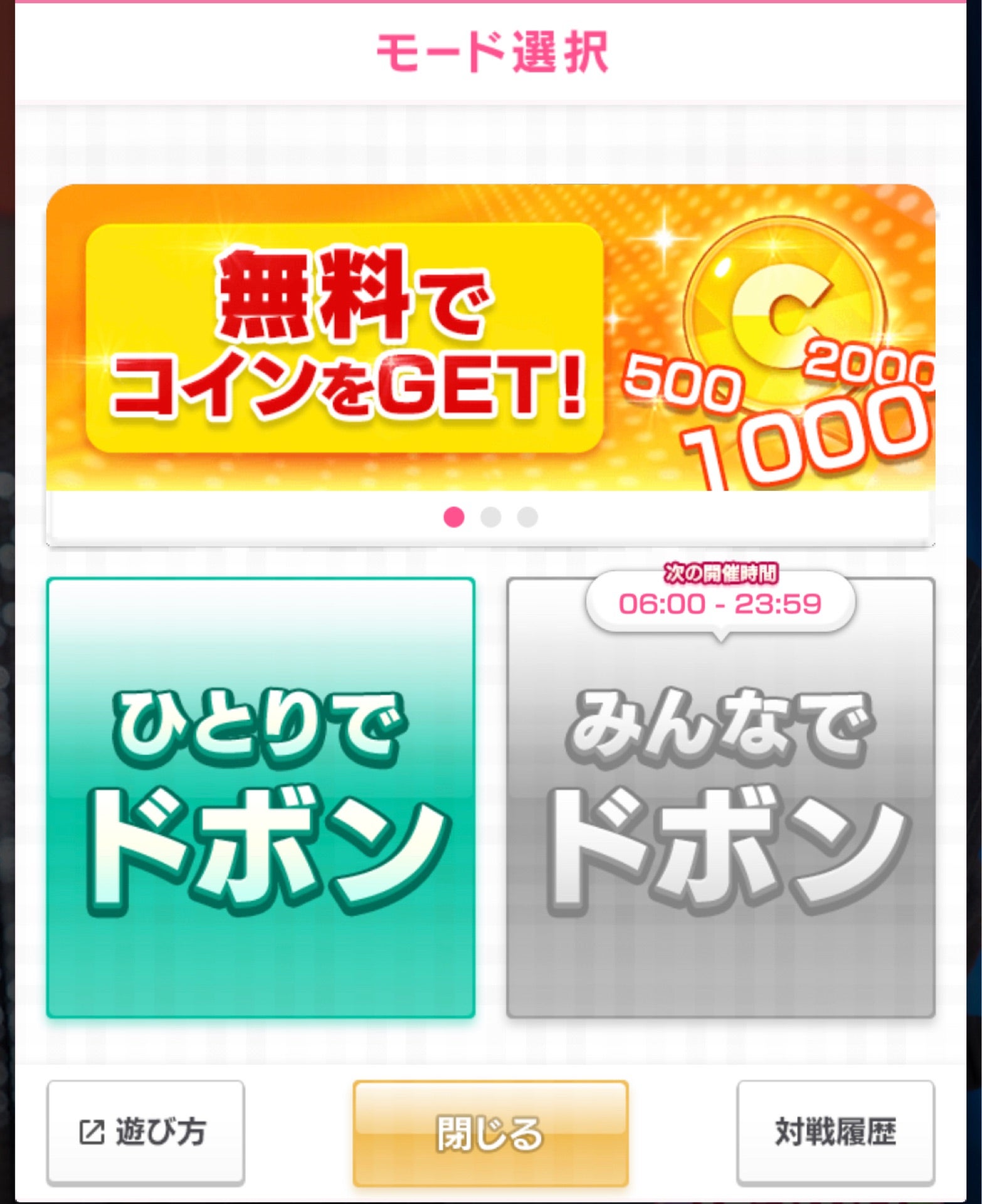Select ひとりでドボン mode
This screenshot has height=1204, width=982.
(260, 798)
